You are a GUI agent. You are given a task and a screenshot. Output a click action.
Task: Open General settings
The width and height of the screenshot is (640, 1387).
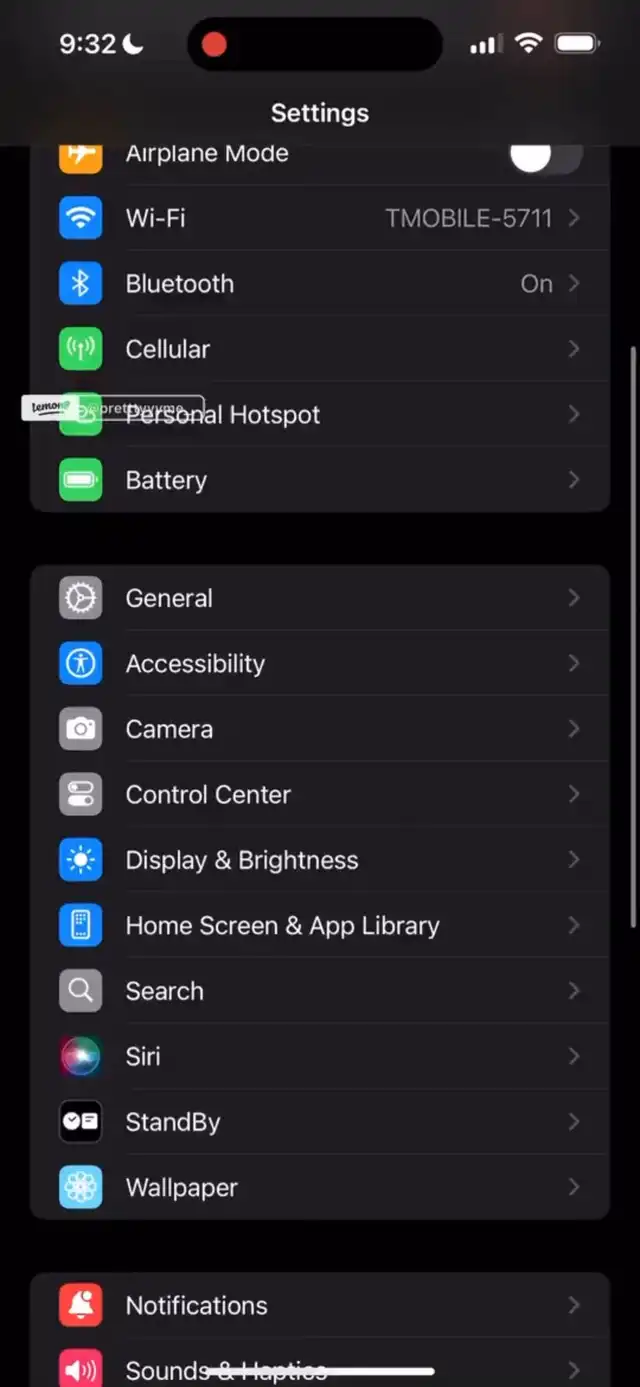tap(320, 598)
